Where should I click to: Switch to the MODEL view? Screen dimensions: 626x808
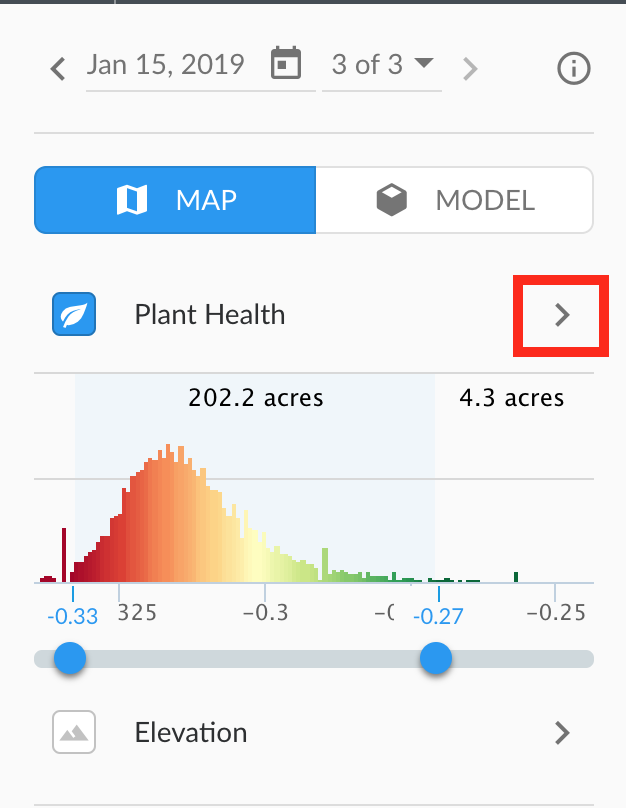[x=455, y=200]
